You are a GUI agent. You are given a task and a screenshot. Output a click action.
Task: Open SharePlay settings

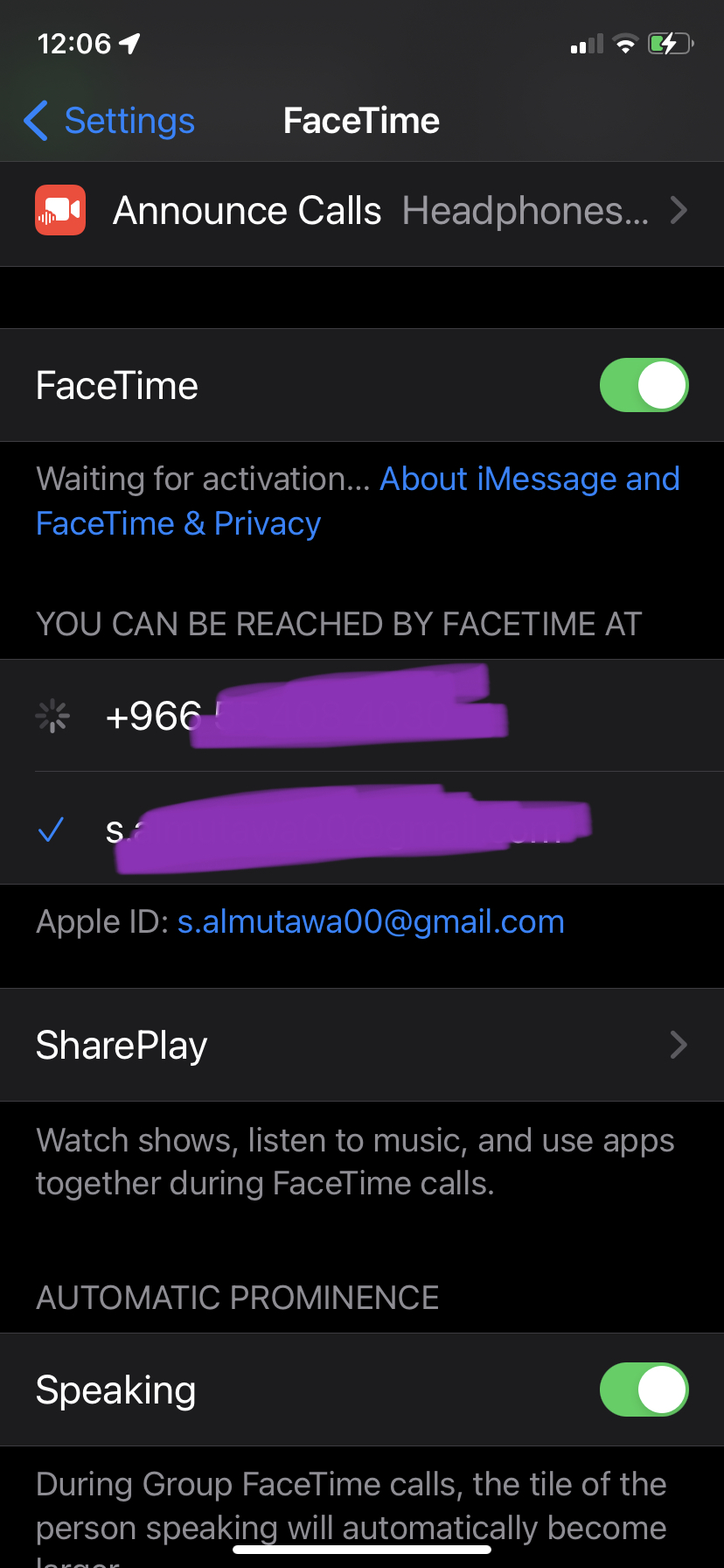pos(362,1045)
